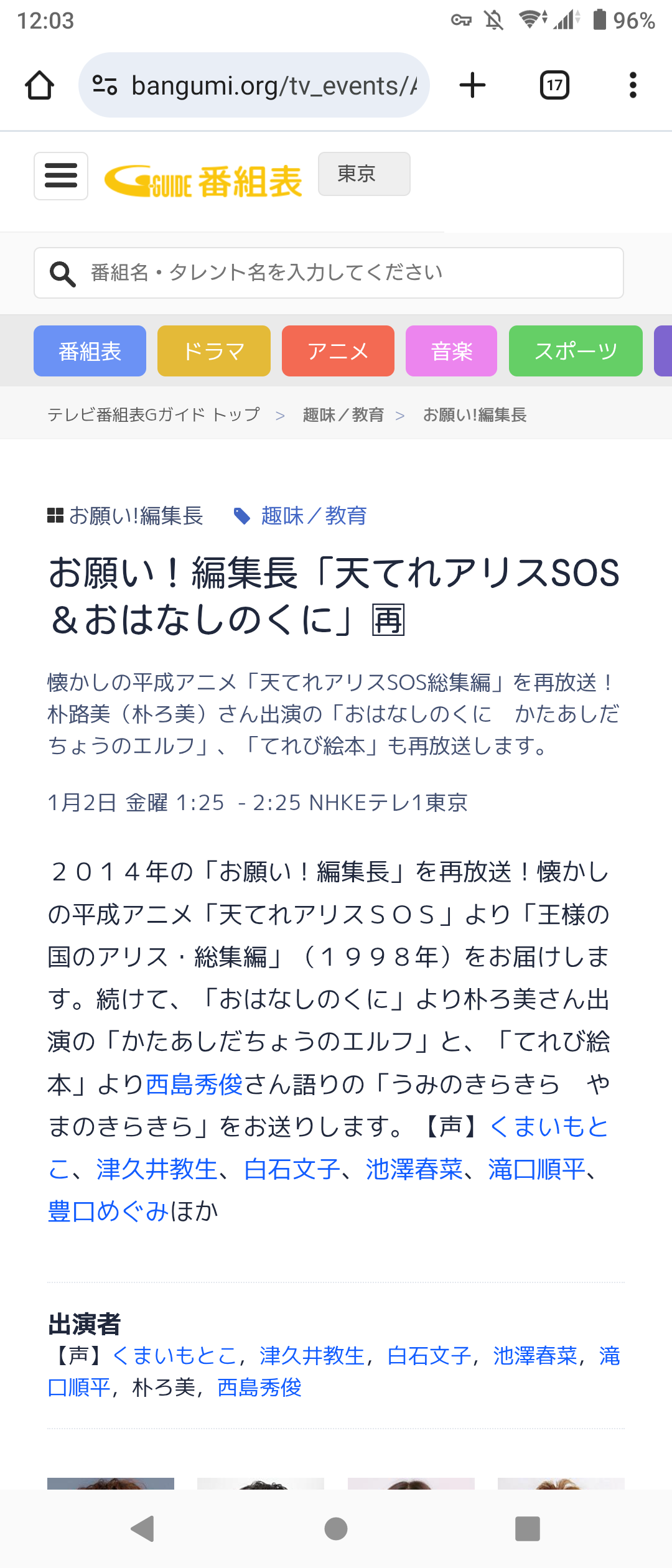Open 豊口めぐみ talent page
Viewport: 672px width, 1568px height.
point(108,1211)
